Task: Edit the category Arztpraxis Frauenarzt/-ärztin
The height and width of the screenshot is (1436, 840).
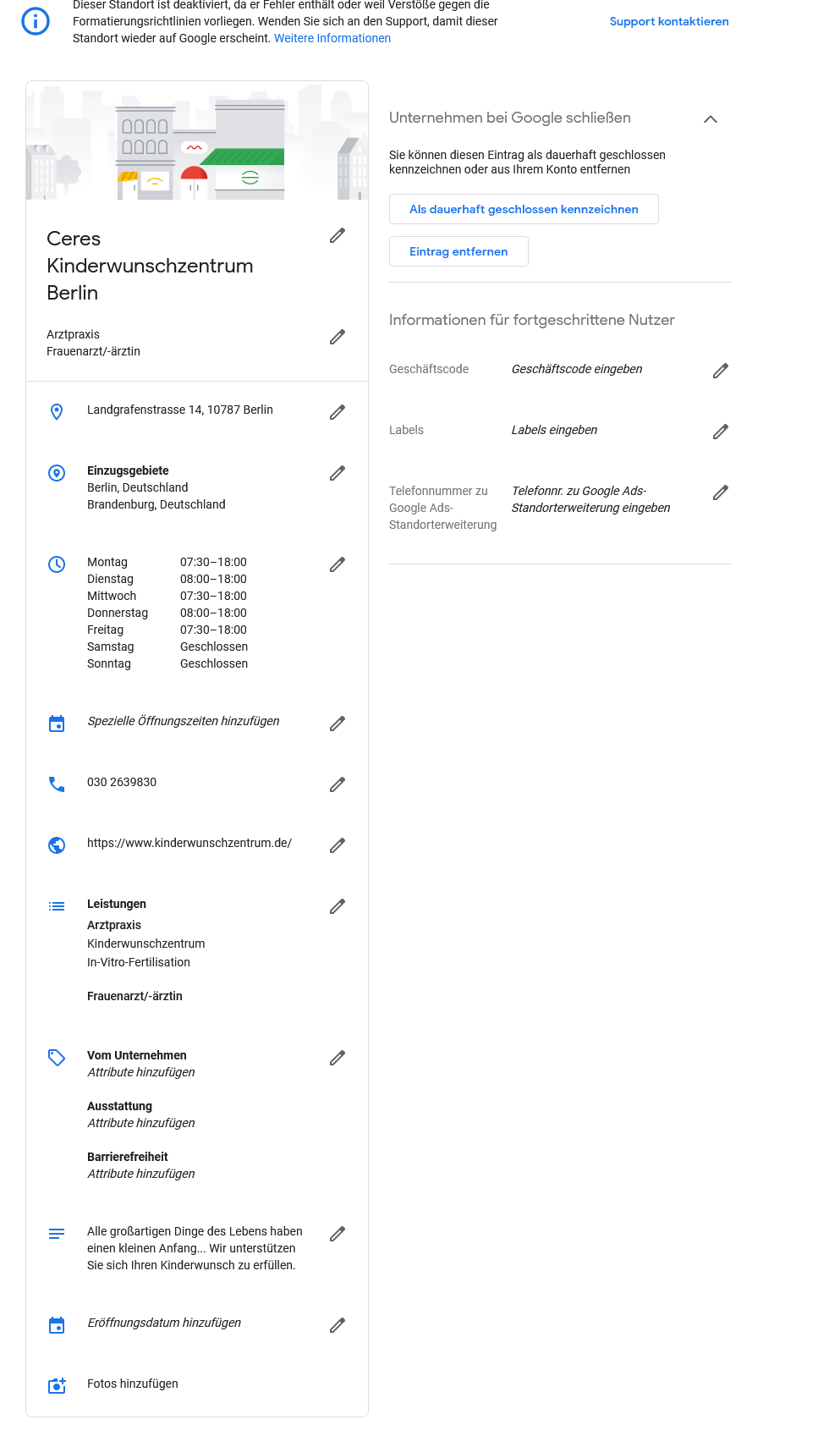Action: (337, 337)
